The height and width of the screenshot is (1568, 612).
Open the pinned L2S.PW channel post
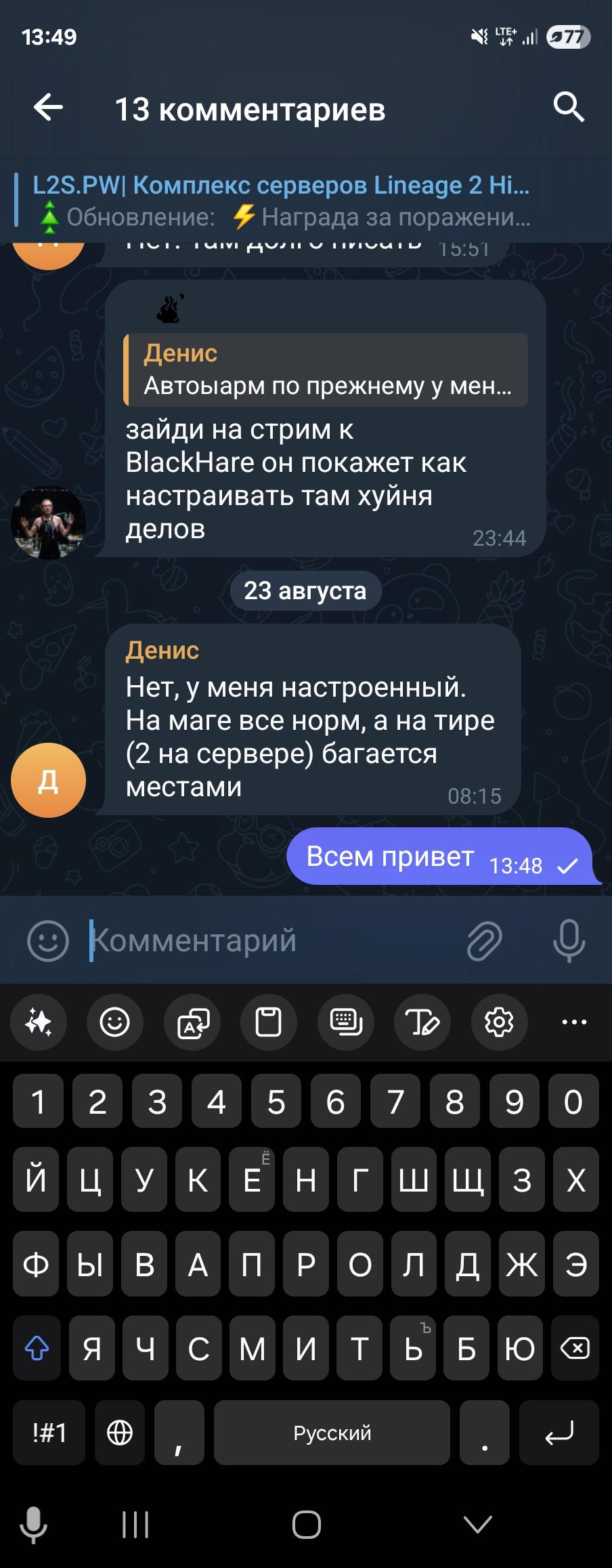click(x=281, y=200)
